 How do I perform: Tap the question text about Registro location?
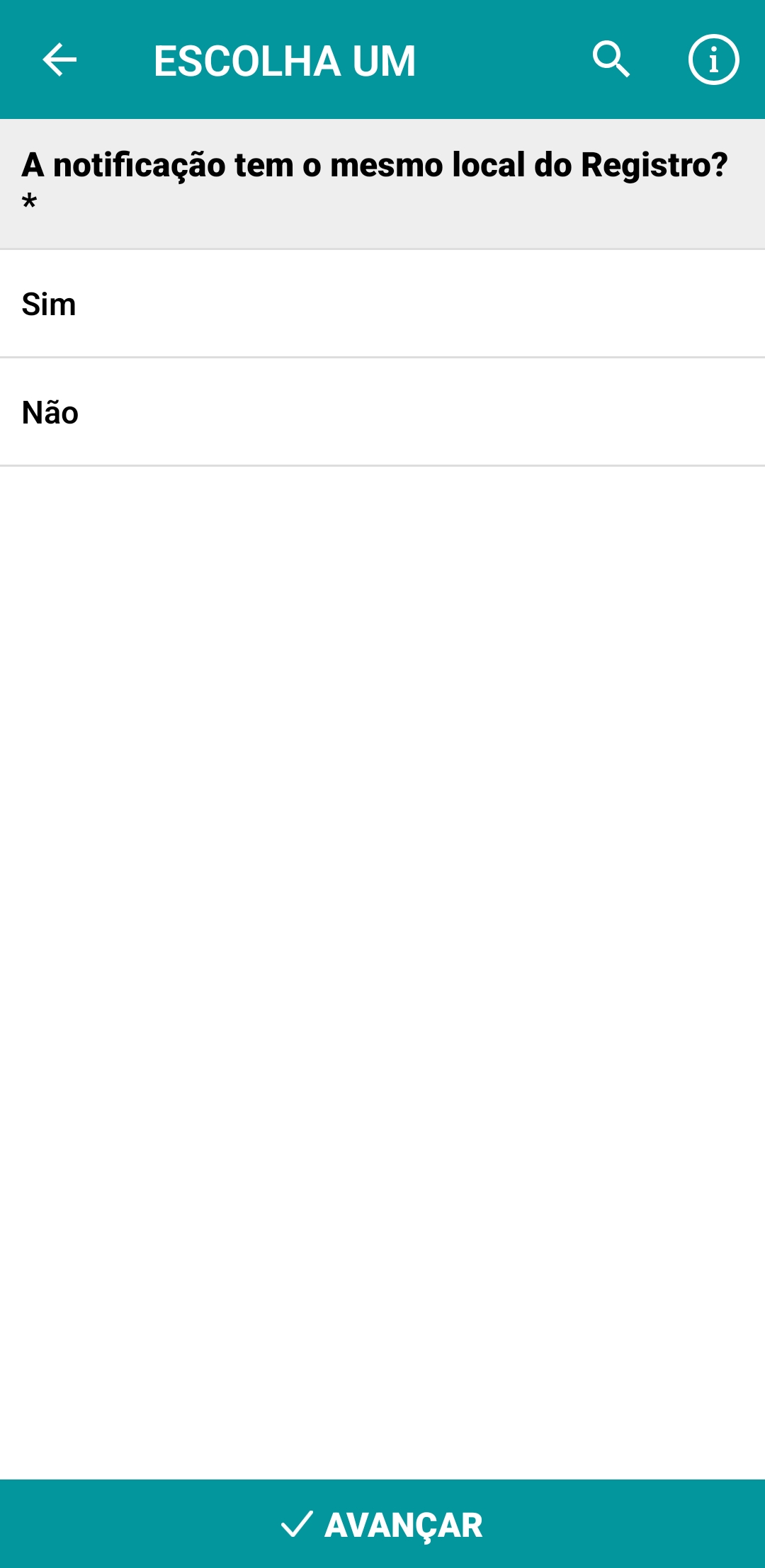coord(374,164)
